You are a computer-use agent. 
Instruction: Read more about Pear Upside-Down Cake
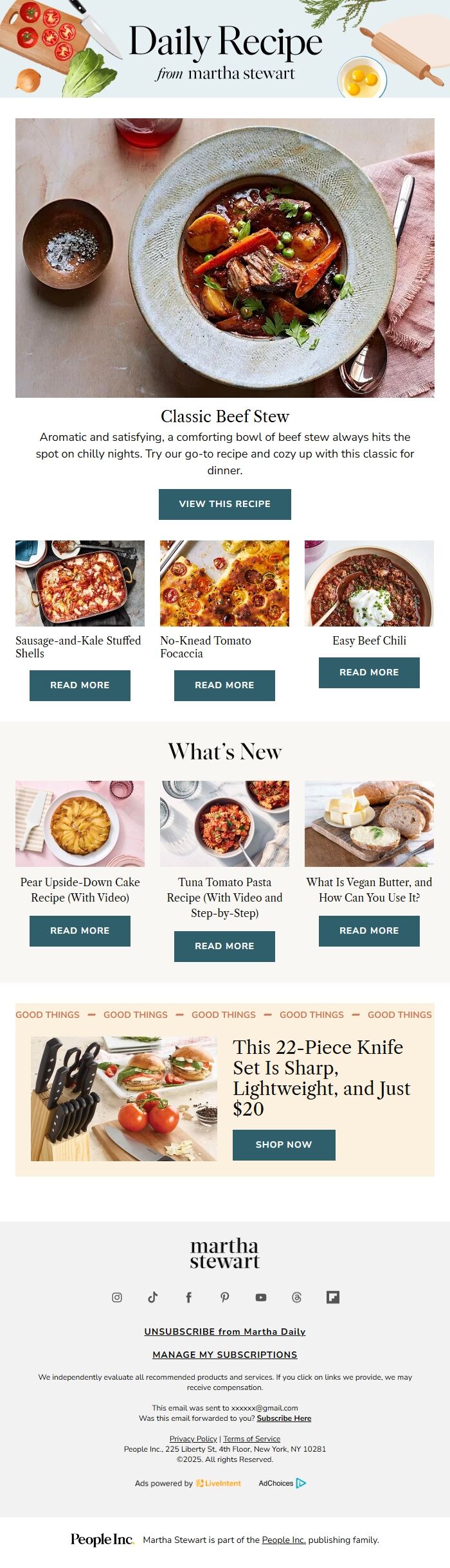click(x=80, y=931)
